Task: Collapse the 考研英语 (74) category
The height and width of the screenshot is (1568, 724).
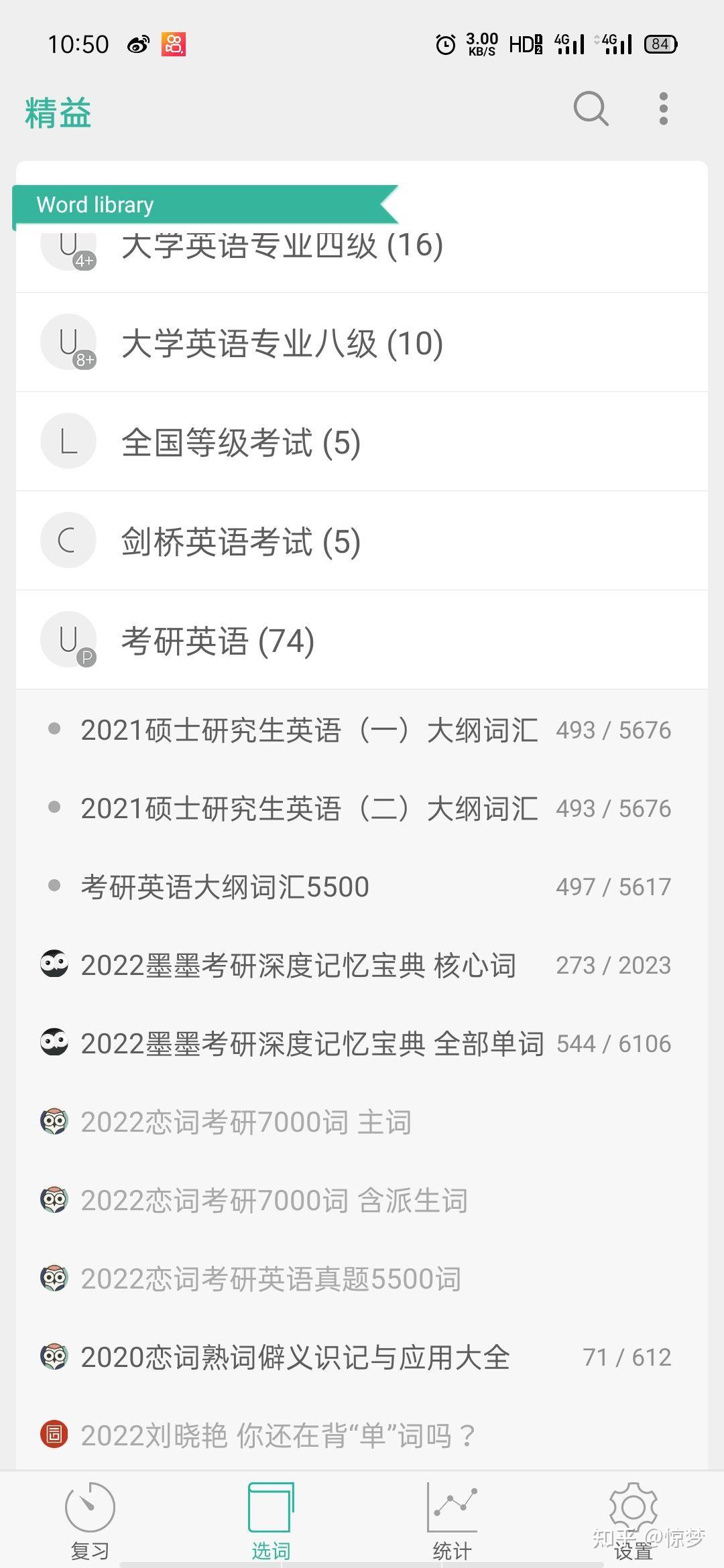Action: (218, 641)
